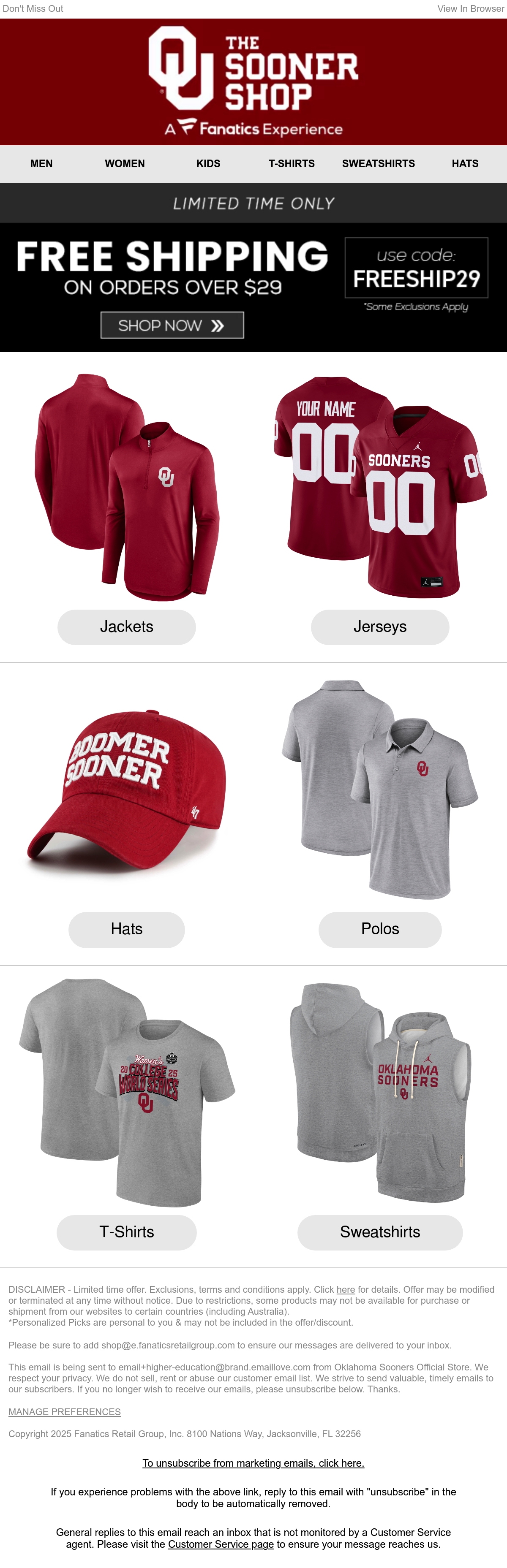Tap the T-Shirts pill button
The height and width of the screenshot is (1568, 507).
click(x=127, y=1233)
